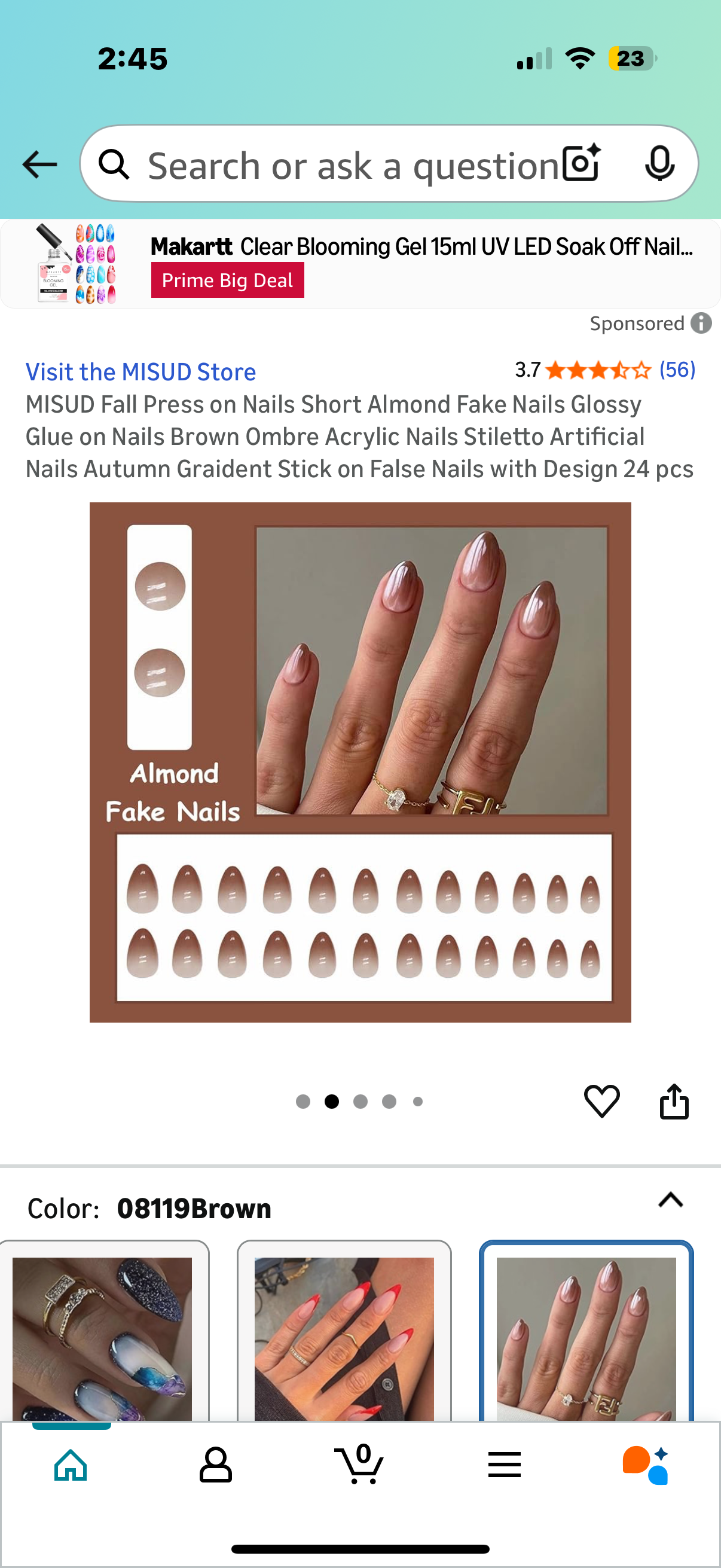Start voice search with the microphone

(659, 164)
